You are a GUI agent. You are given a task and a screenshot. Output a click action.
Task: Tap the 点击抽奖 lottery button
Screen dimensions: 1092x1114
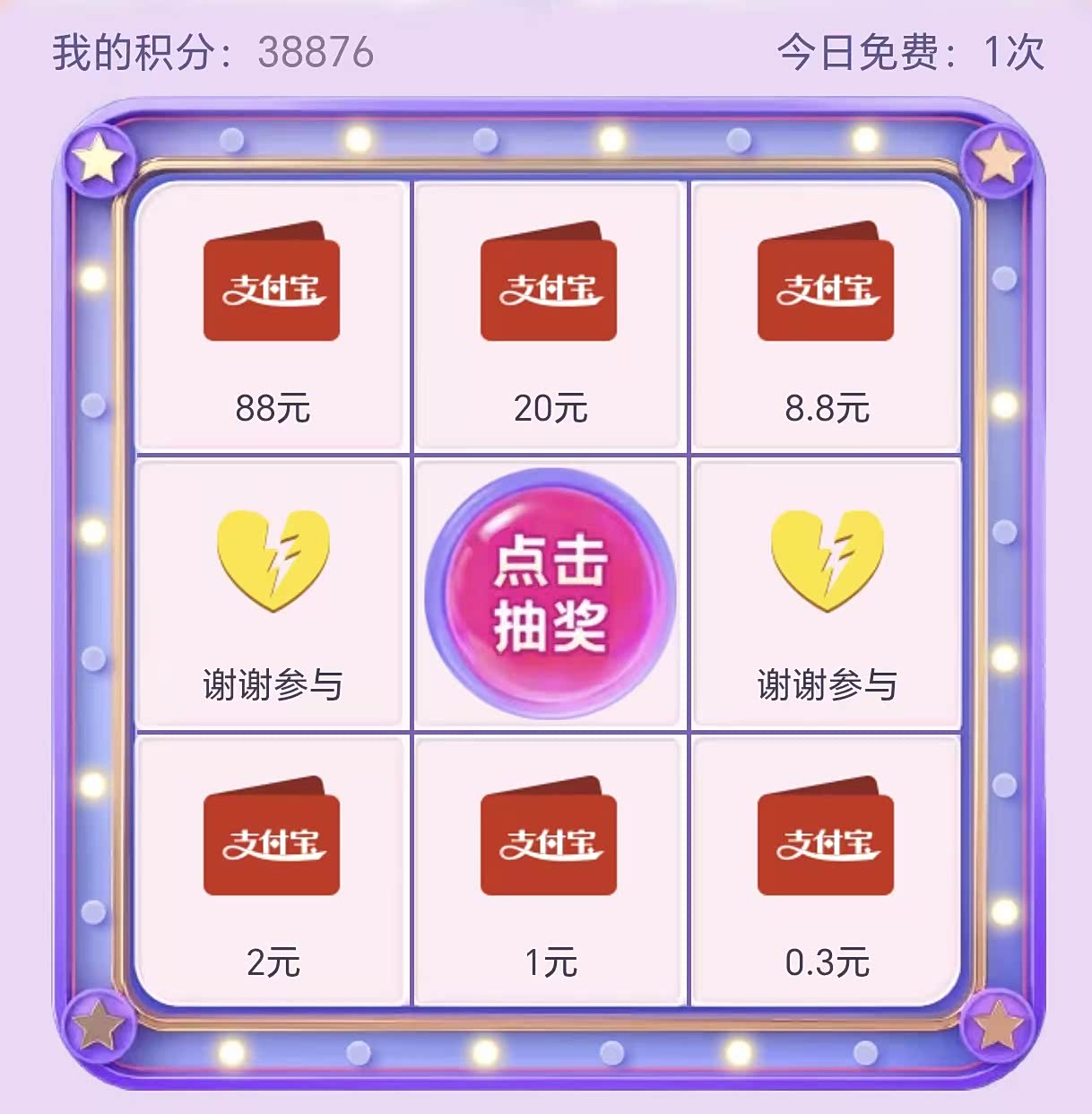pos(549,594)
